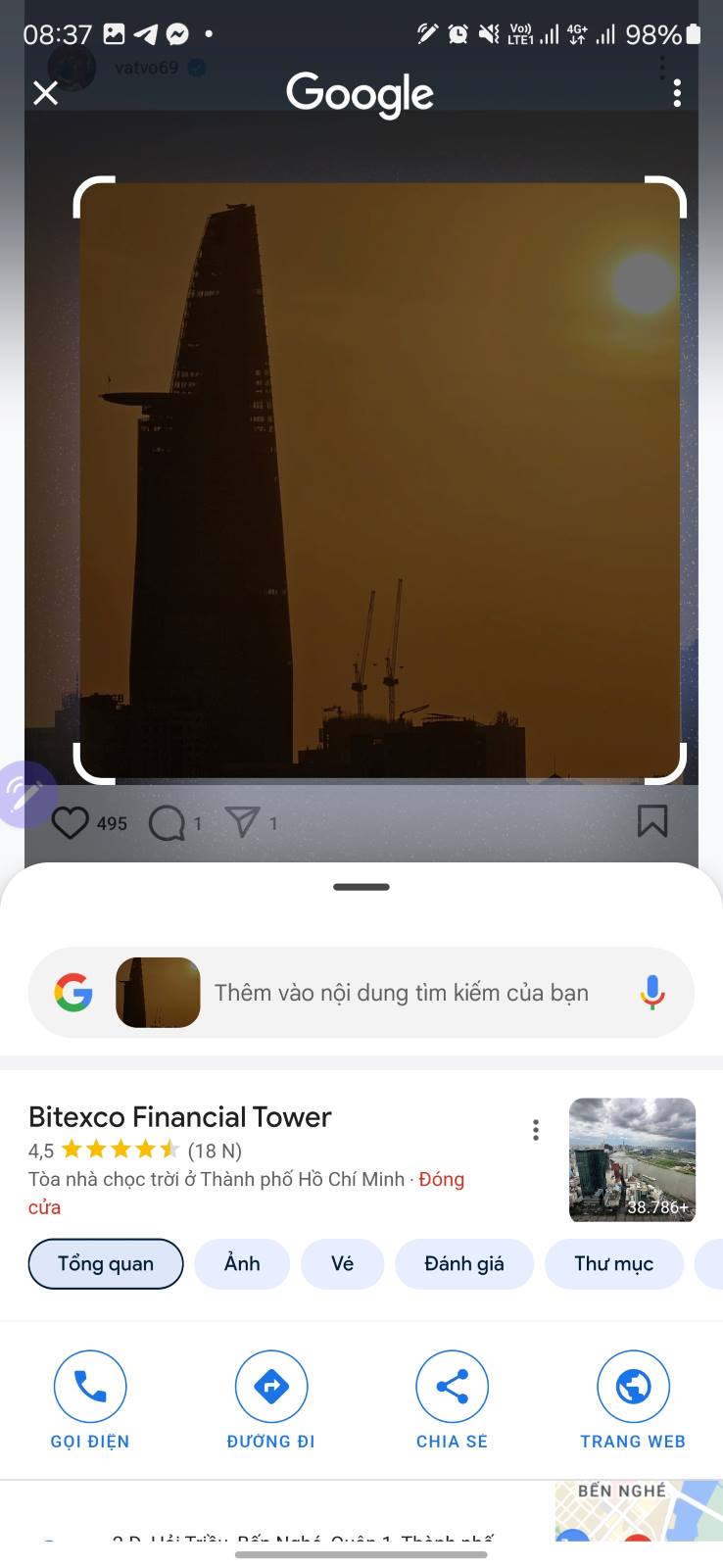The width and height of the screenshot is (723, 1568).
Task: Tap the floating pen edit button
Action: point(24,795)
